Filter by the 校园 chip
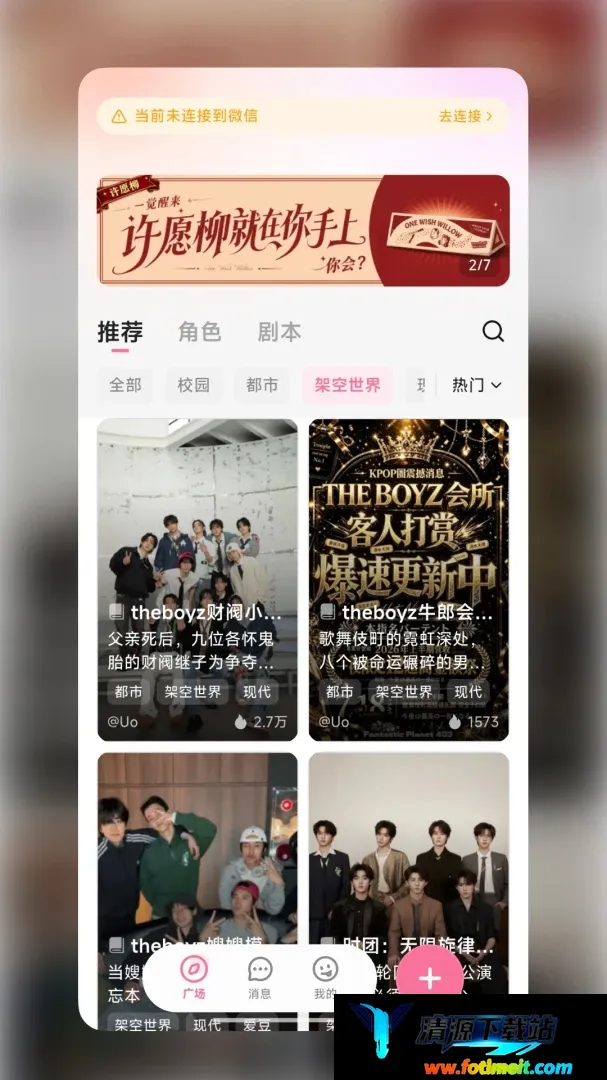Image resolution: width=607 pixels, height=1080 pixels. 194,385
